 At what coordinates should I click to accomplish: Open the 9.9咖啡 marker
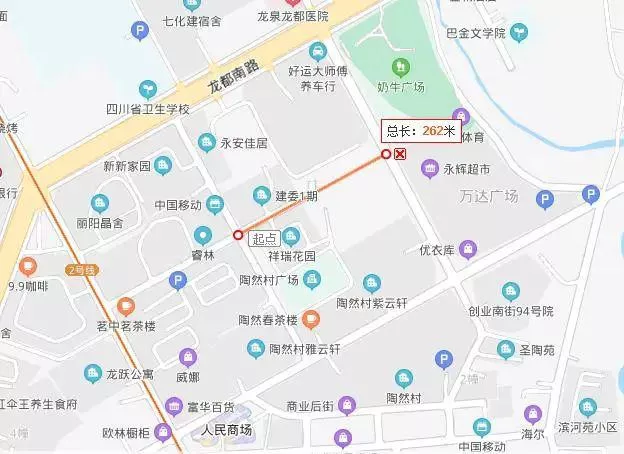pos(28,267)
